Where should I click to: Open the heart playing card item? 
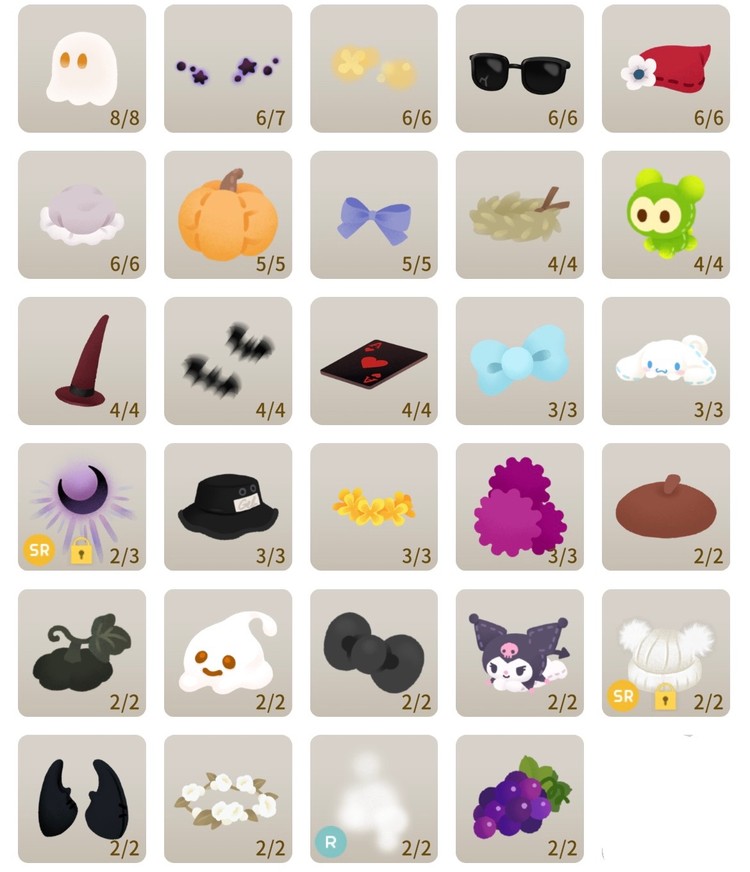tap(374, 360)
